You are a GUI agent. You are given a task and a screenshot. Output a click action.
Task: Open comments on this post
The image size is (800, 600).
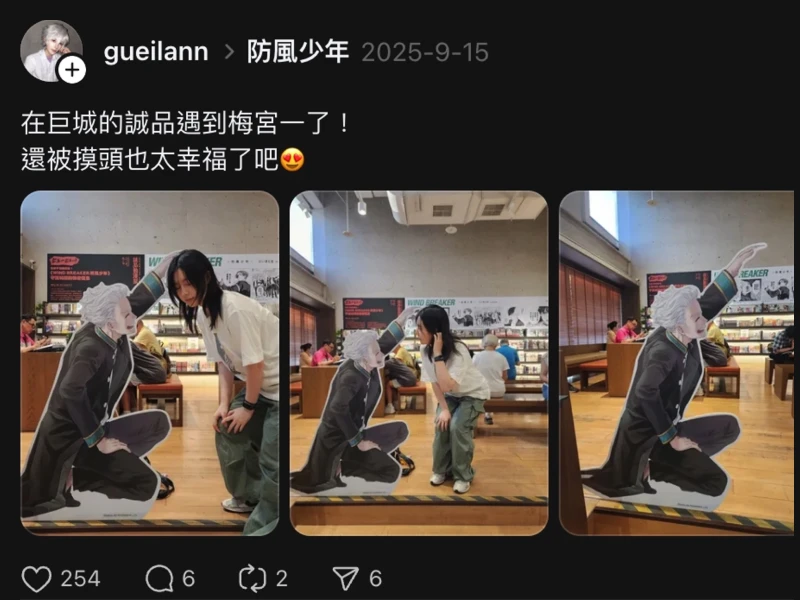coord(159,578)
